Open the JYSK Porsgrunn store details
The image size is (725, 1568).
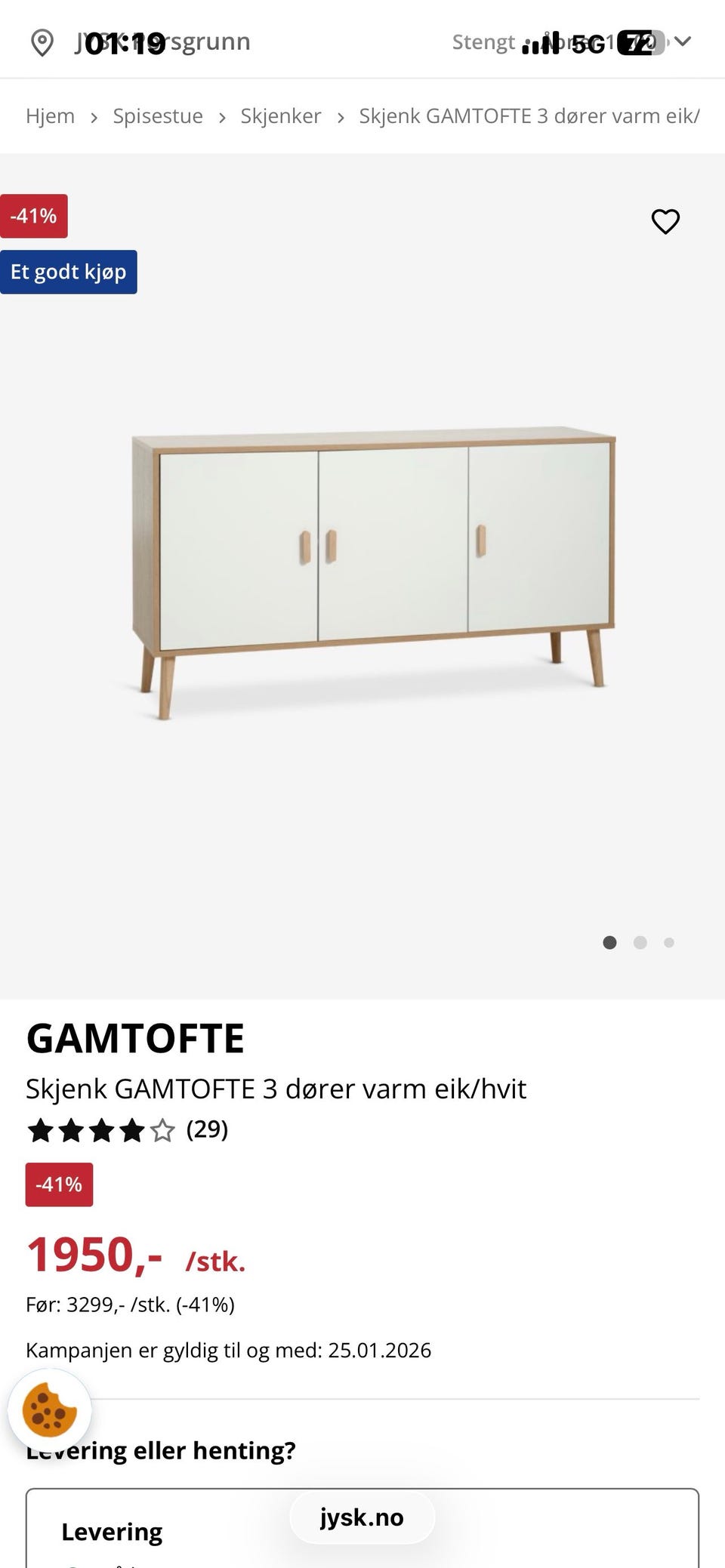point(162,41)
